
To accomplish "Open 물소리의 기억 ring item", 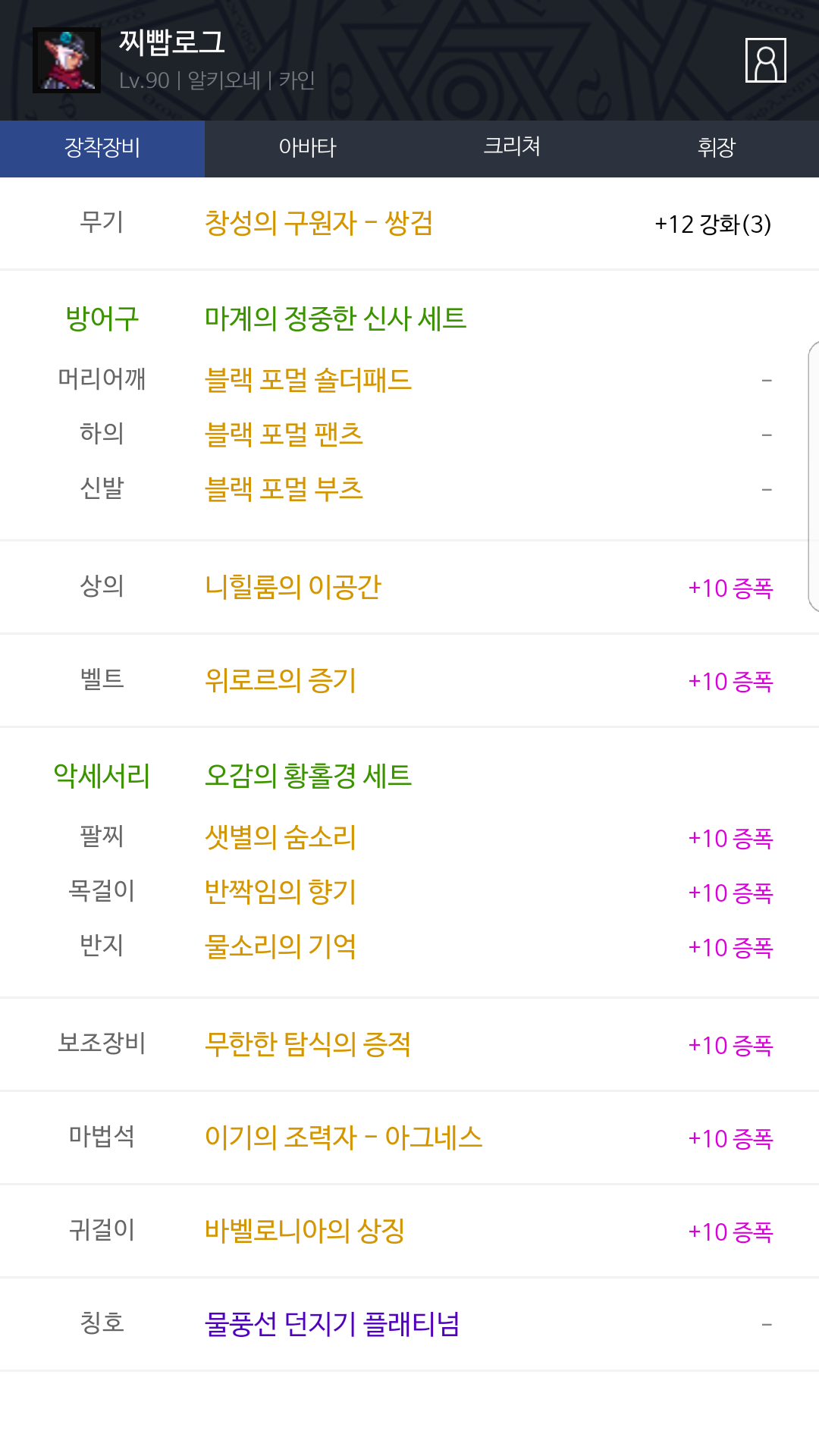I will click(281, 946).
